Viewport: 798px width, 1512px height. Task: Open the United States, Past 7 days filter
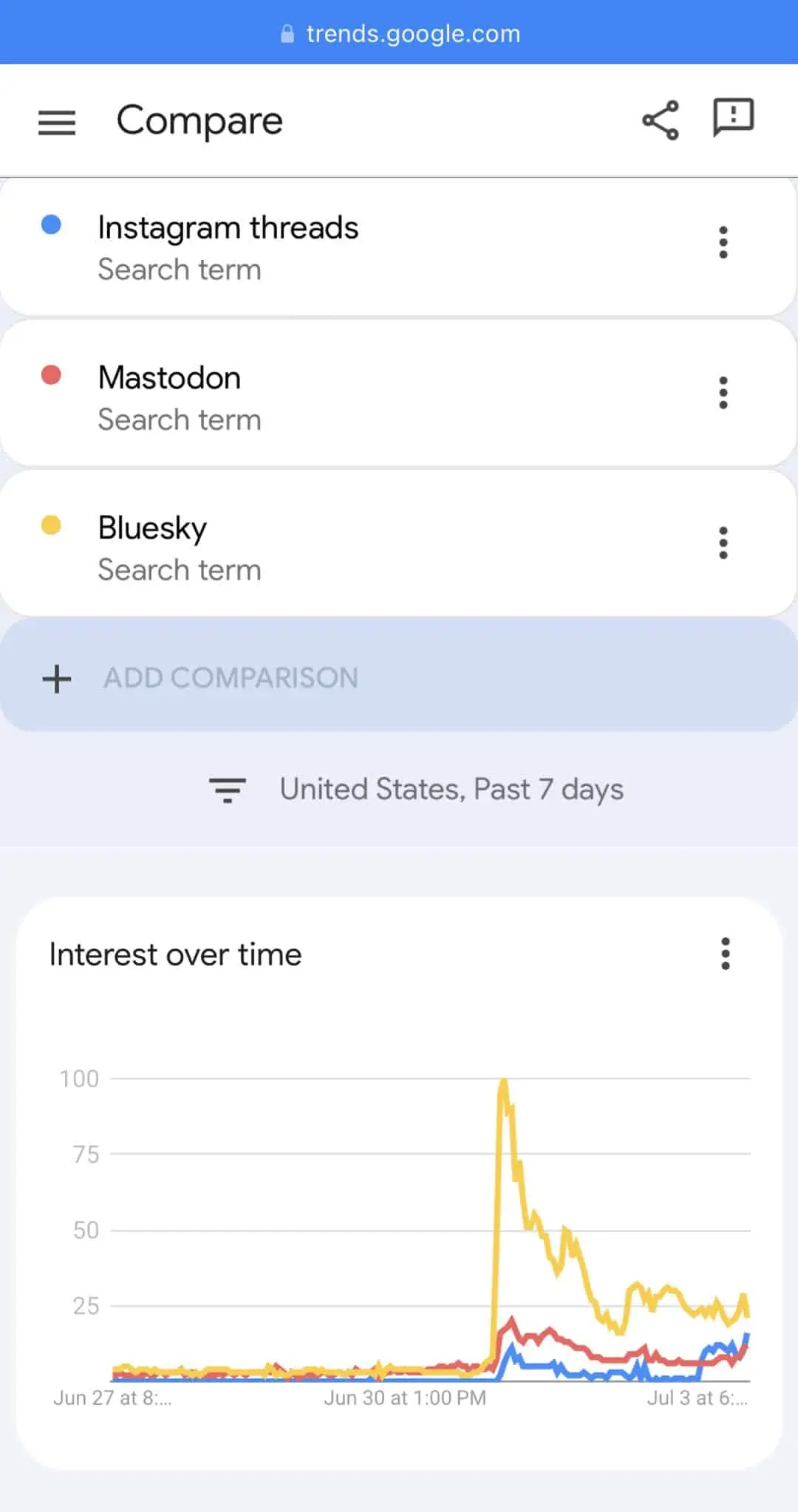coord(416,790)
